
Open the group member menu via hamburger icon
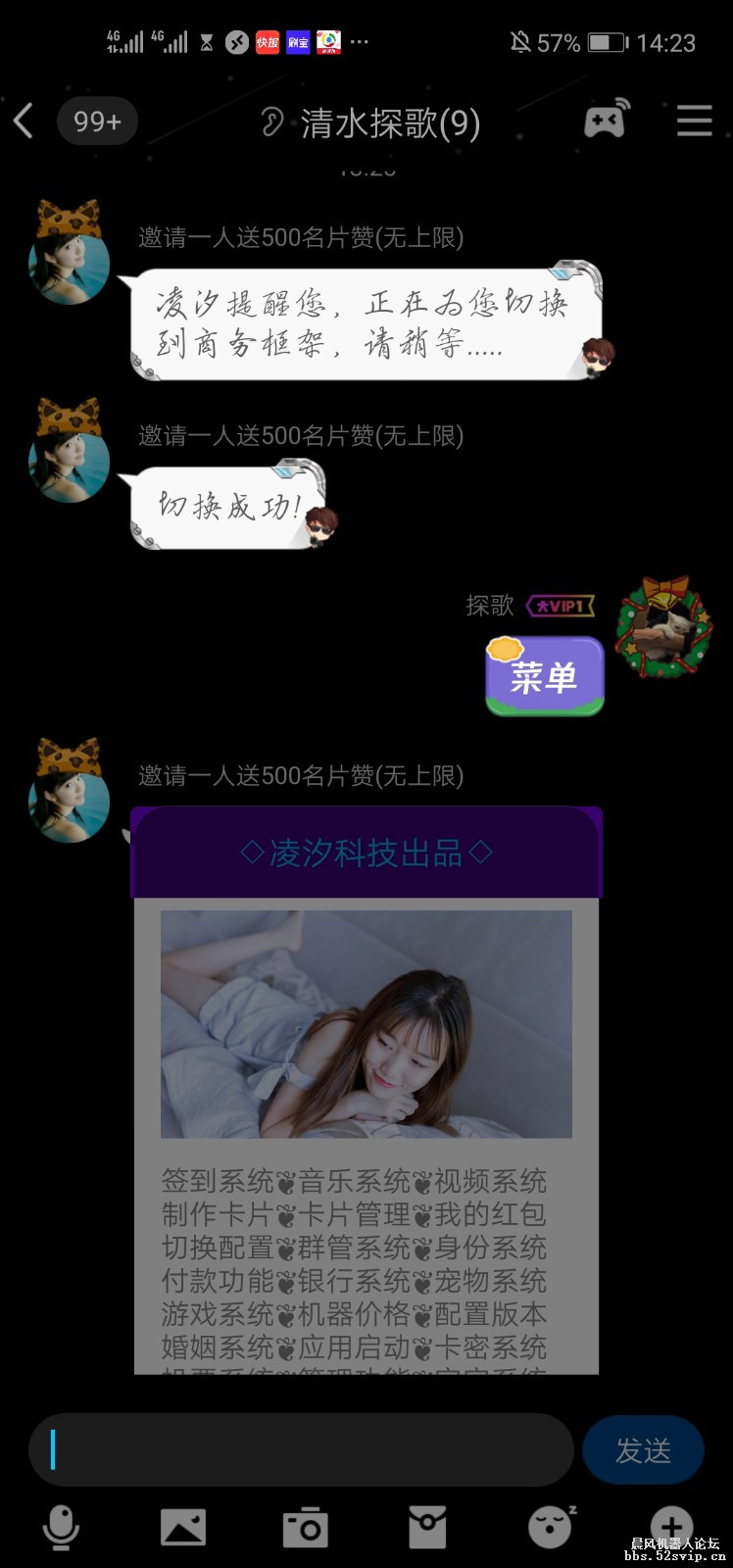pyautogui.click(x=694, y=121)
